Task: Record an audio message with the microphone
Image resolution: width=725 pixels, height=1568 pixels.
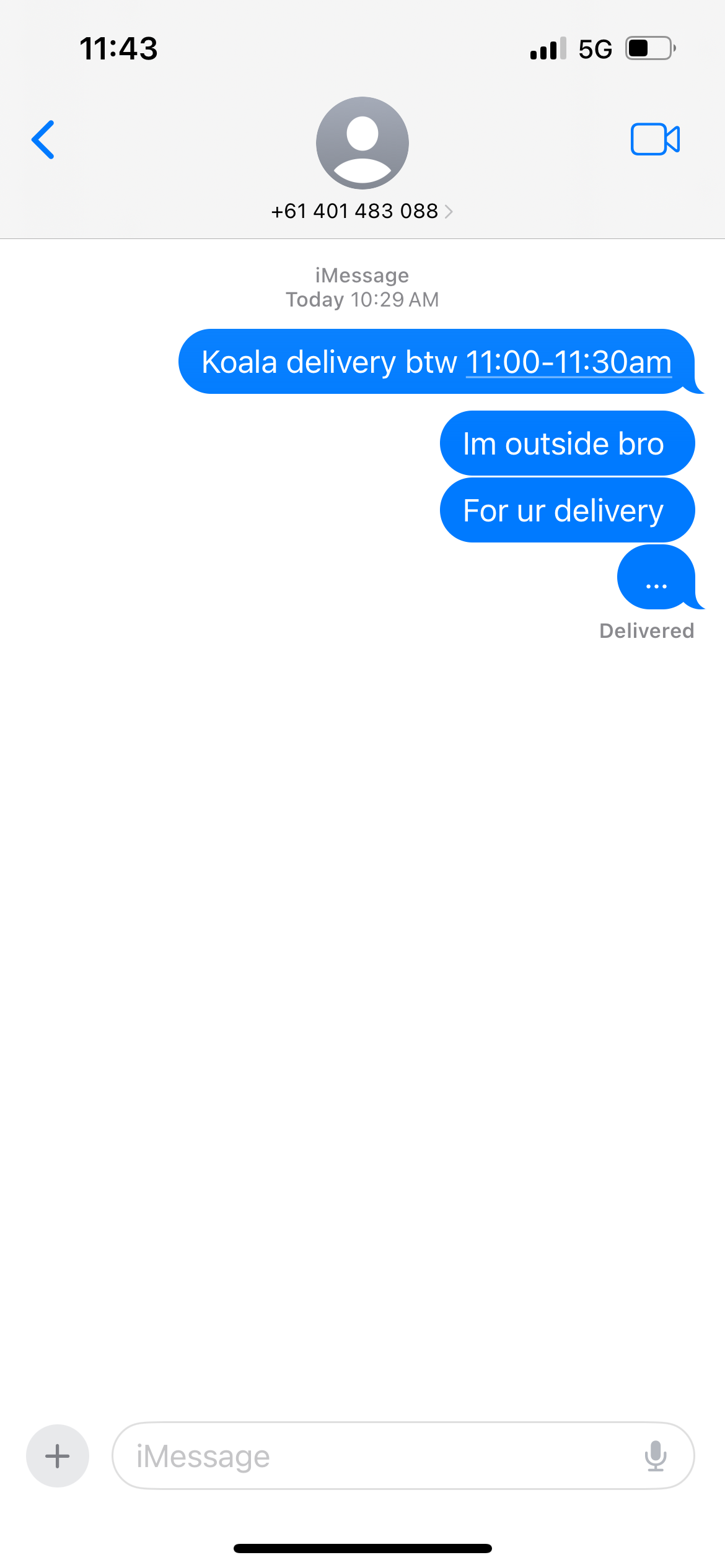Action: (x=655, y=1456)
